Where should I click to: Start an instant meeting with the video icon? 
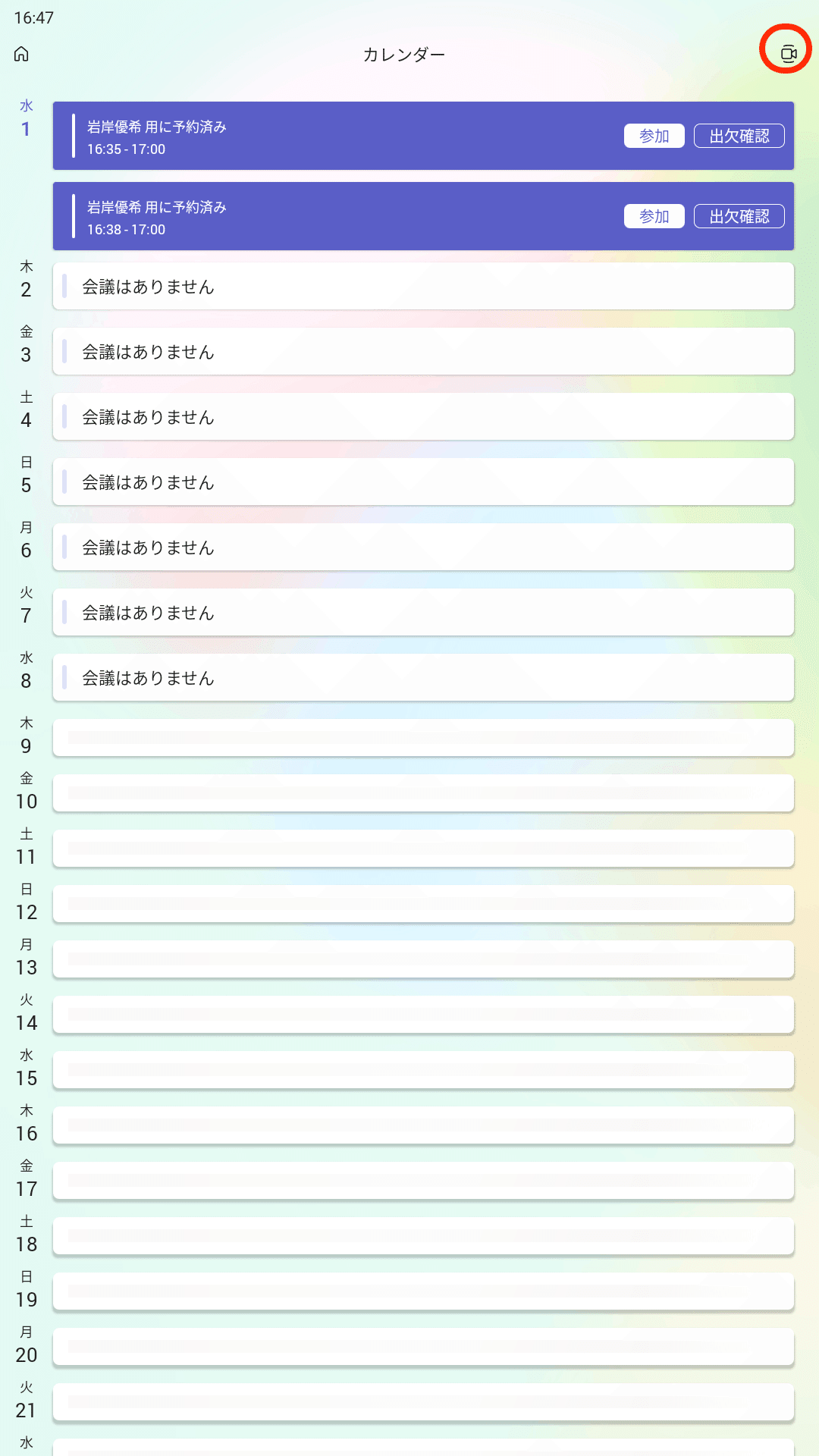788,53
